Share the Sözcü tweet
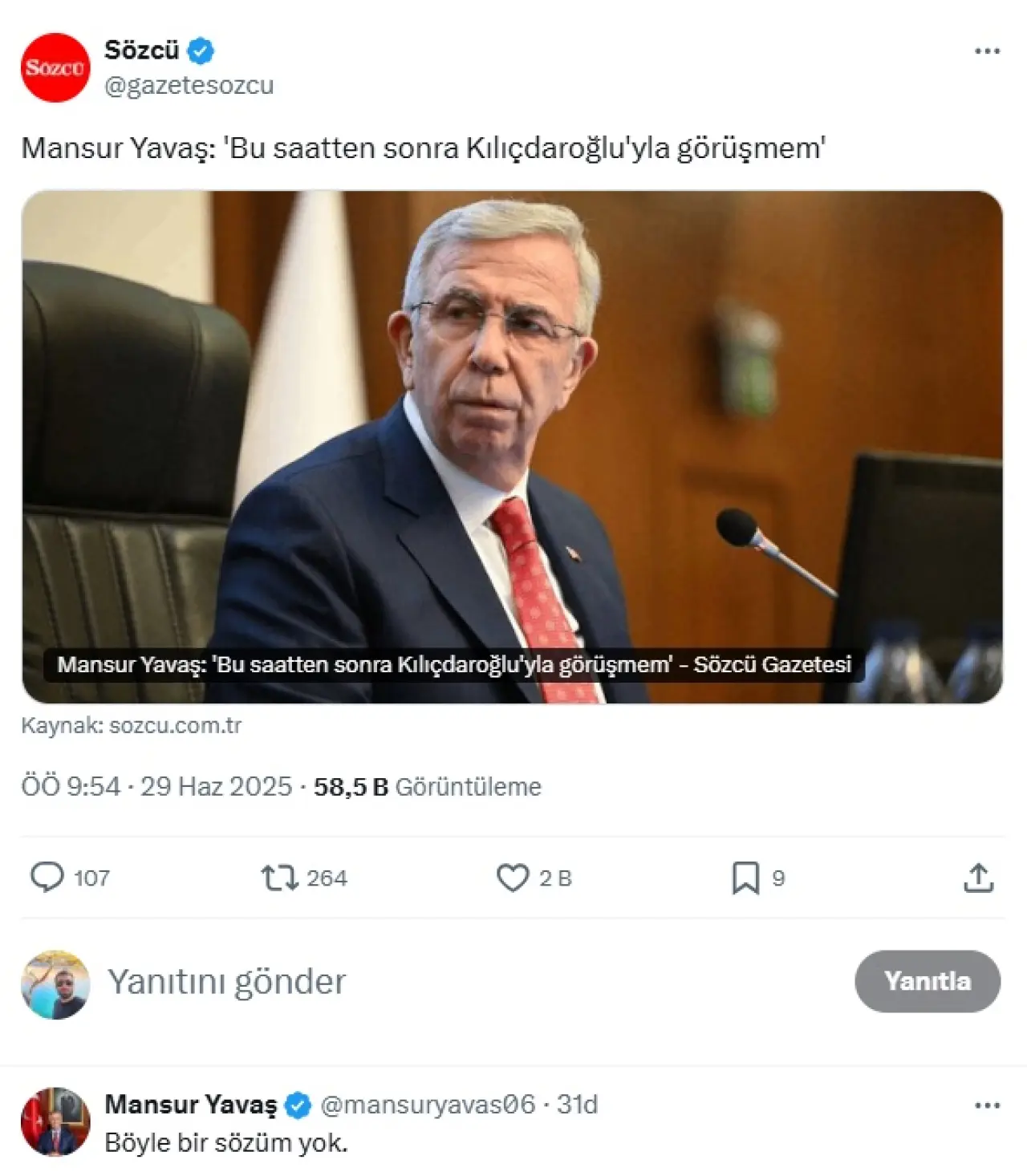The width and height of the screenshot is (1027, 1176). pos(978,878)
